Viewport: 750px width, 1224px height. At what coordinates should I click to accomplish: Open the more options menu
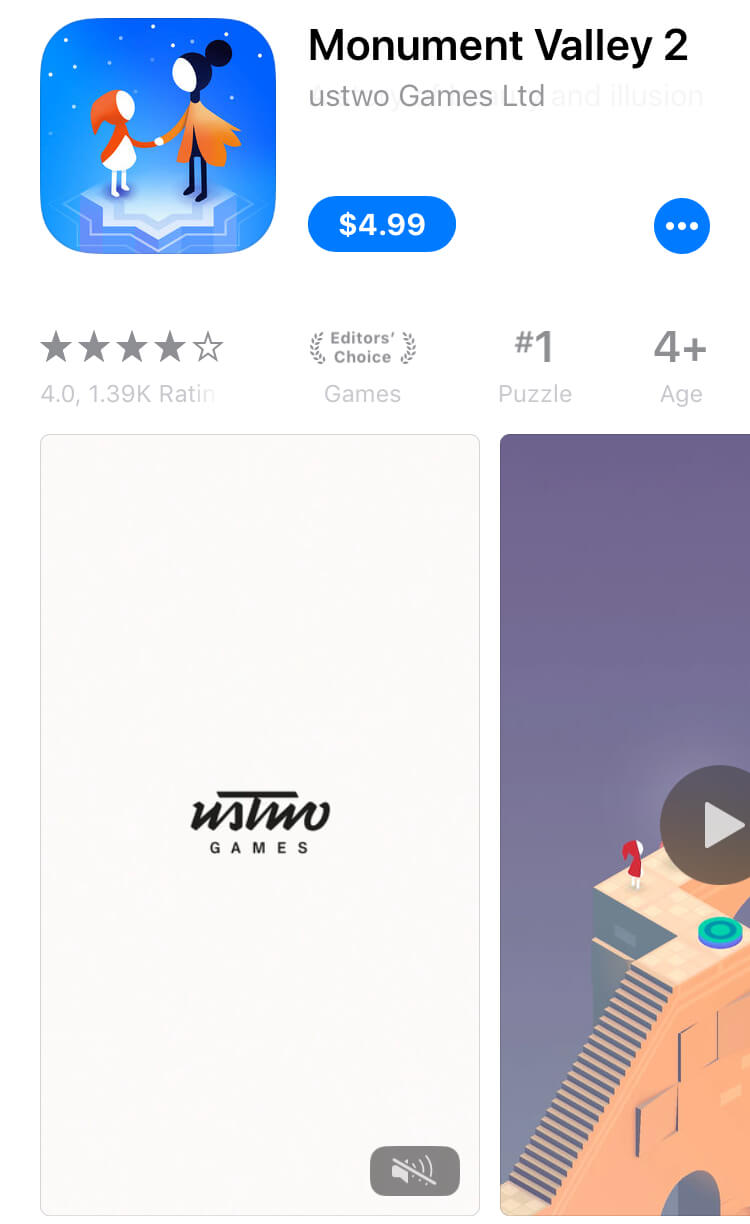(x=681, y=226)
